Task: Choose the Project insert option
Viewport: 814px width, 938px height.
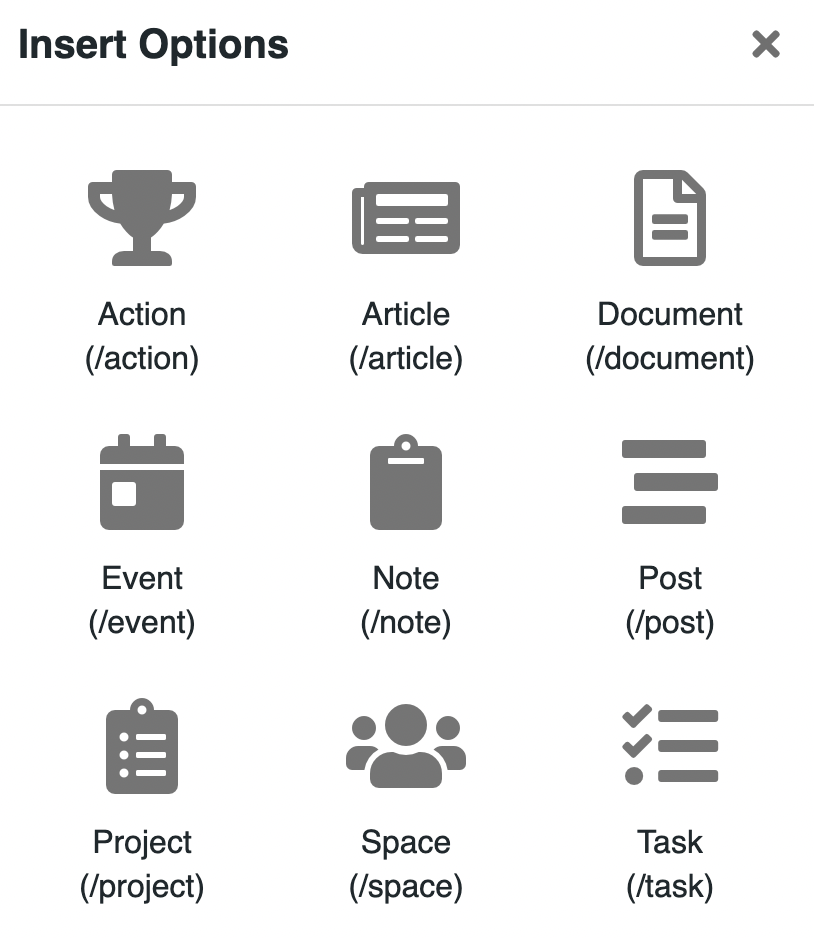Action: coord(142,746)
